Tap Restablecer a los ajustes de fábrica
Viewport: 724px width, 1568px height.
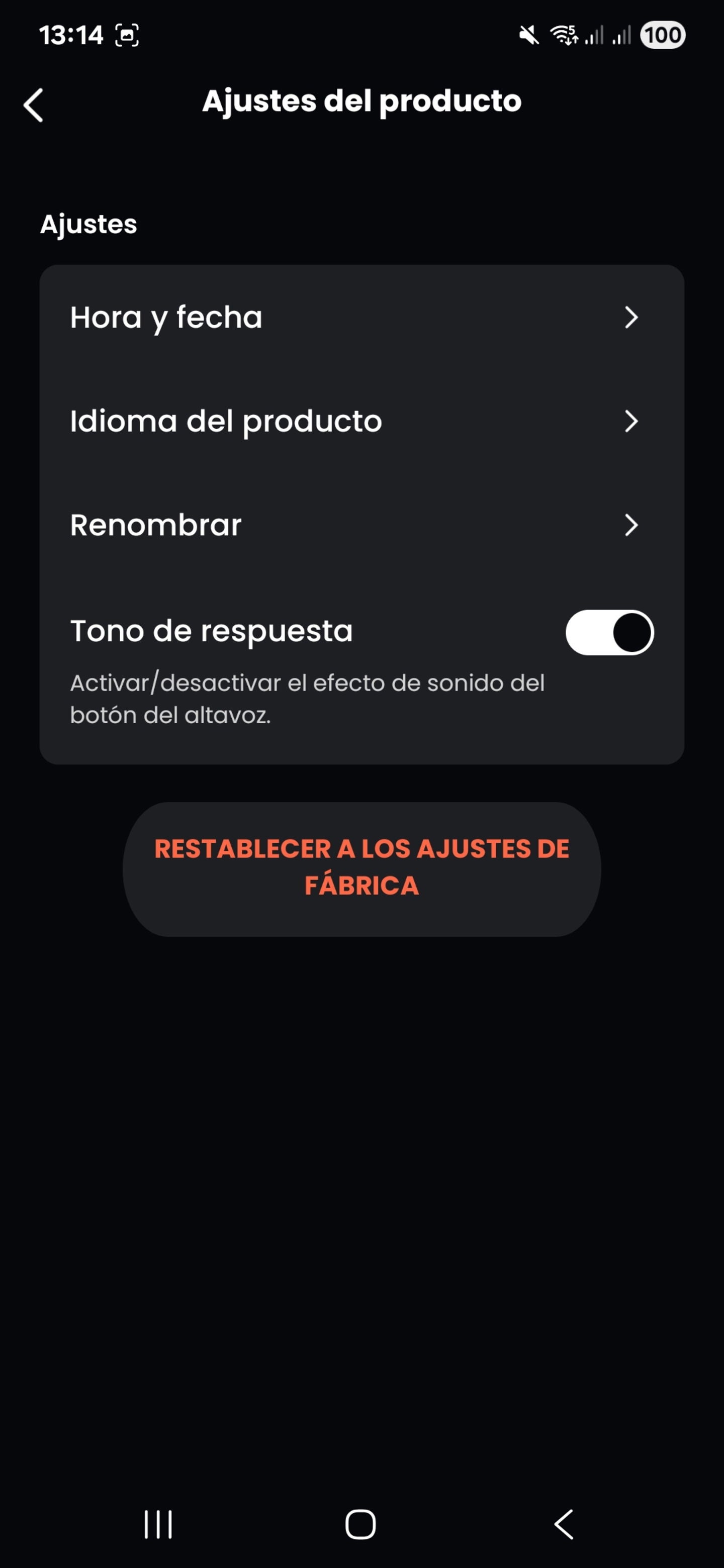coord(361,868)
